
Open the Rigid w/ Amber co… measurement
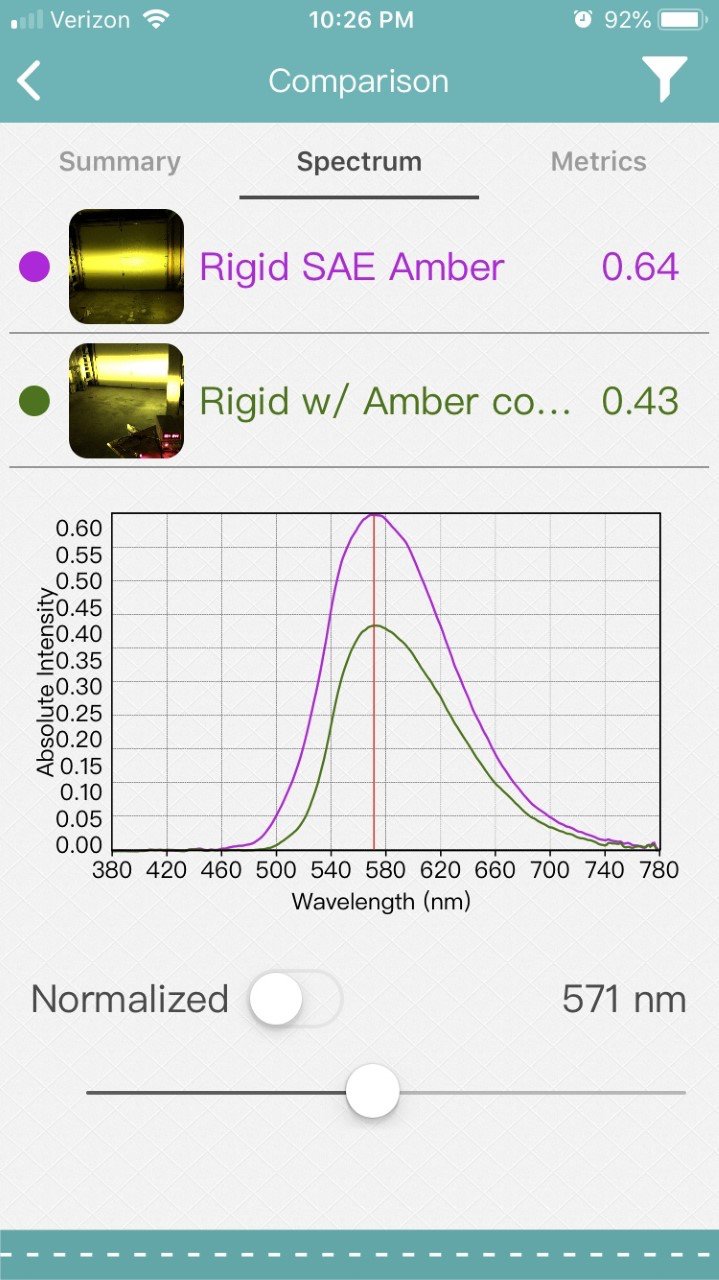pos(359,401)
